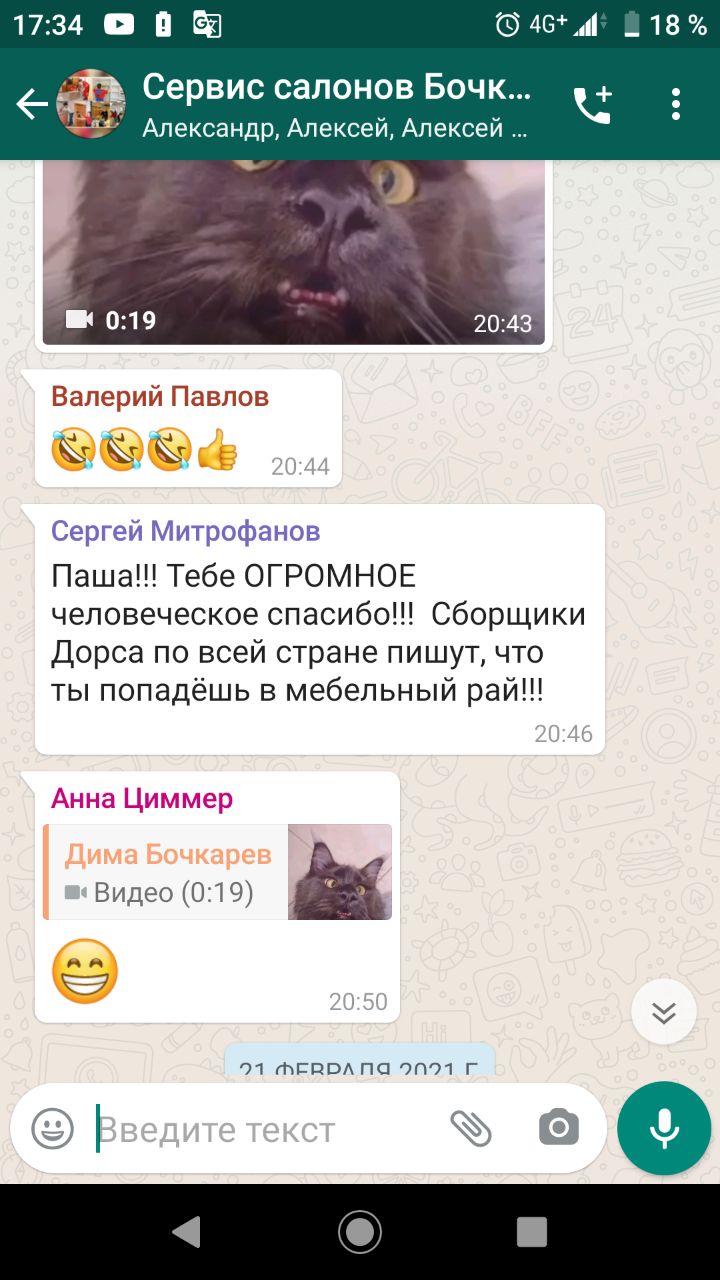This screenshot has height=1280, width=720.
Task: Open the recent apps overview
Action: click(x=532, y=1231)
